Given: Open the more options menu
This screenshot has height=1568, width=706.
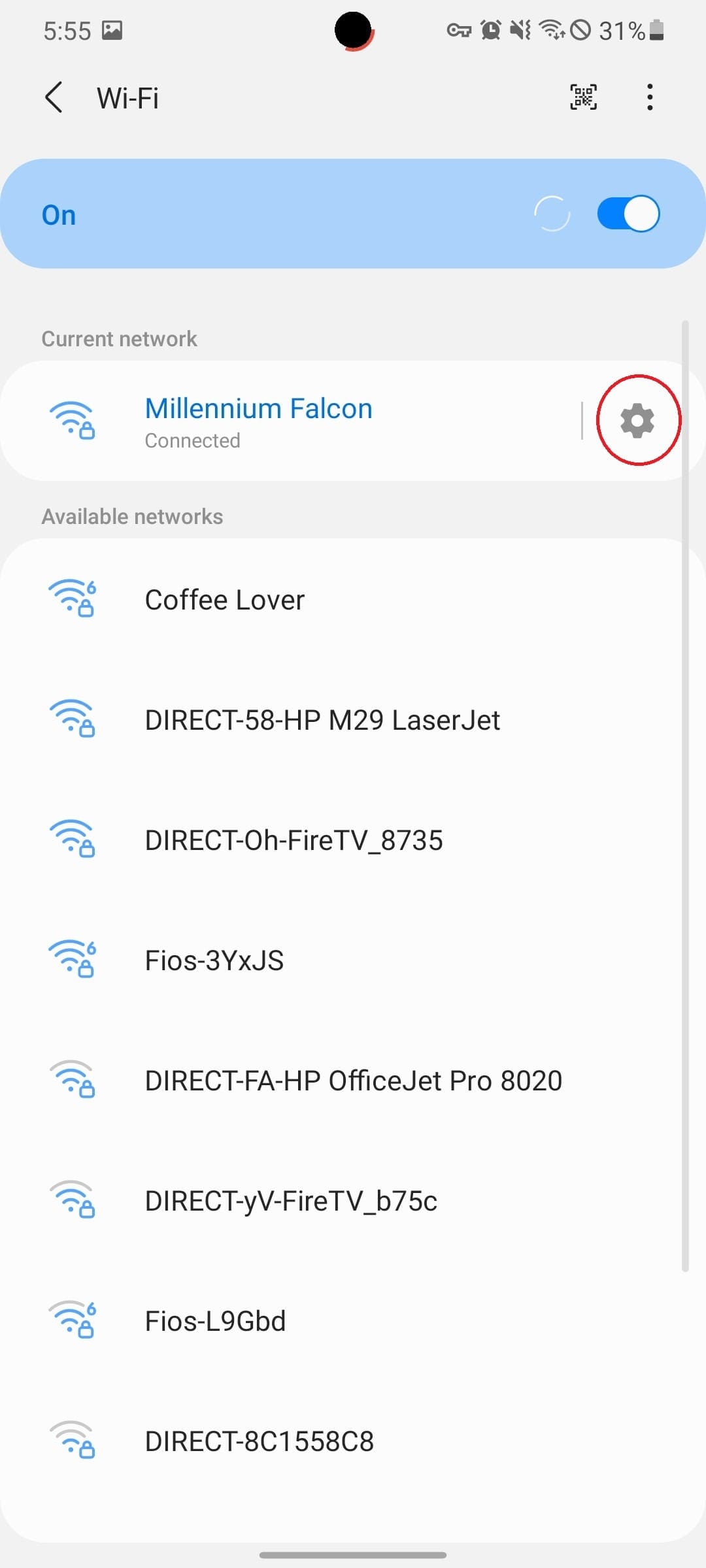Looking at the screenshot, I should pos(649,97).
